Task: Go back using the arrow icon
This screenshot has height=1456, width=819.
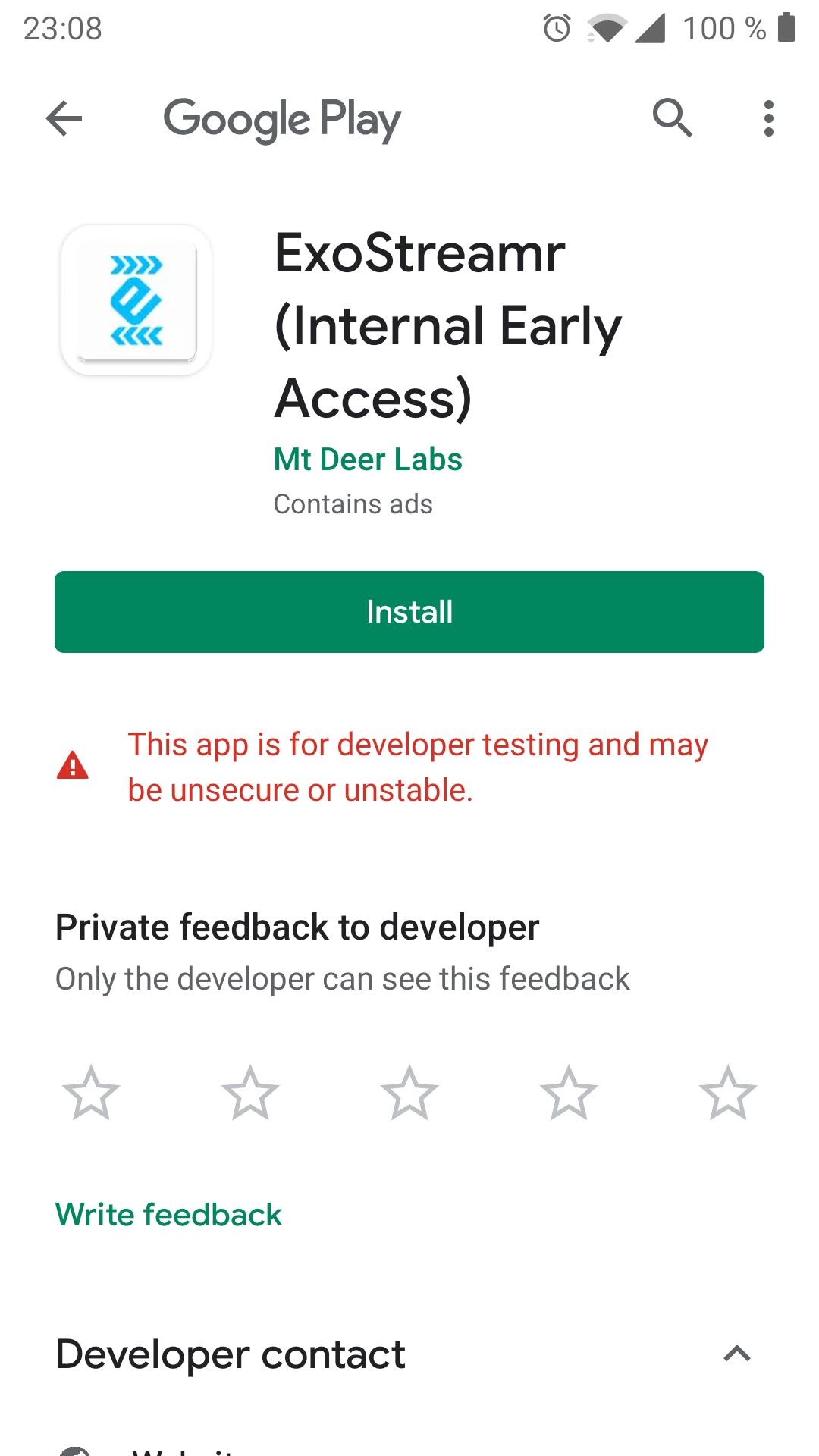Action: [64, 119]
